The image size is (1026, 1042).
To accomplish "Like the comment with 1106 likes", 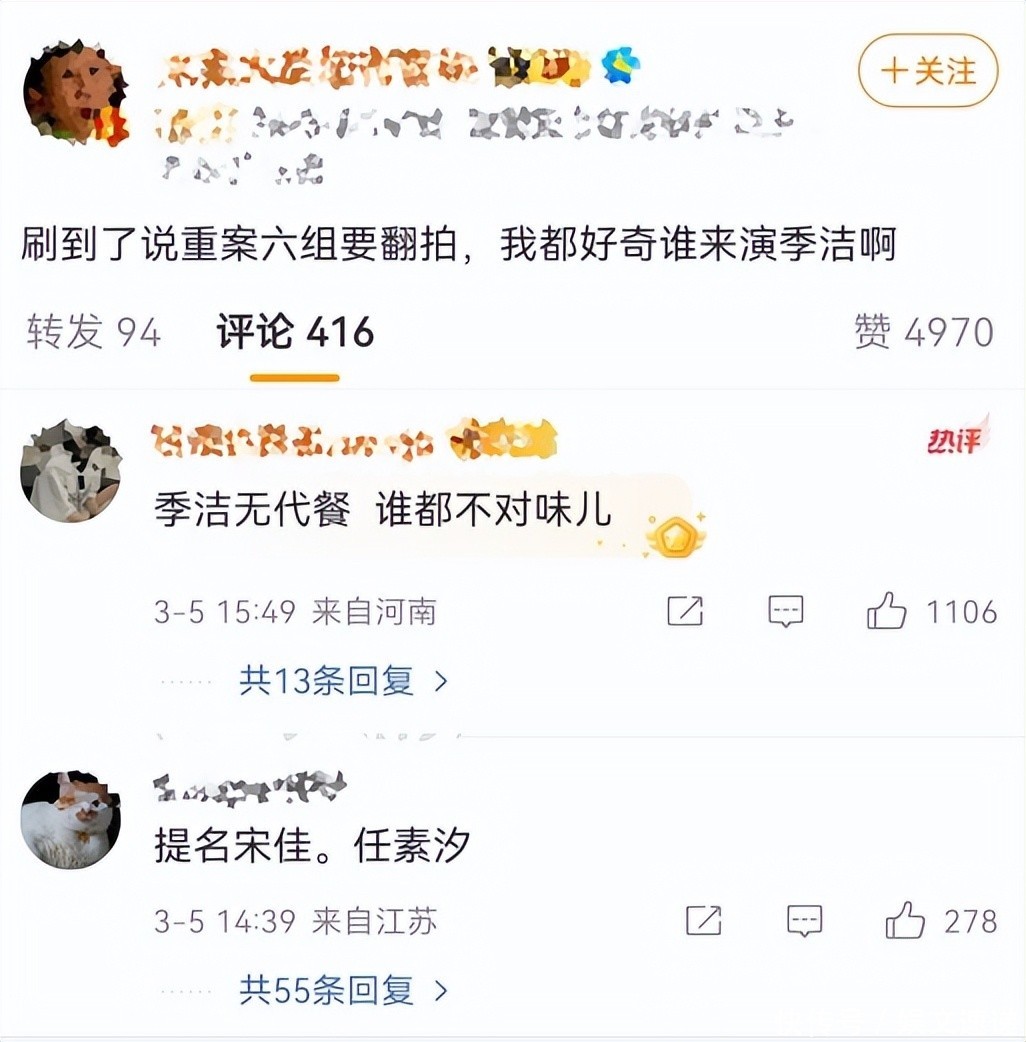I will coord(887,611).
